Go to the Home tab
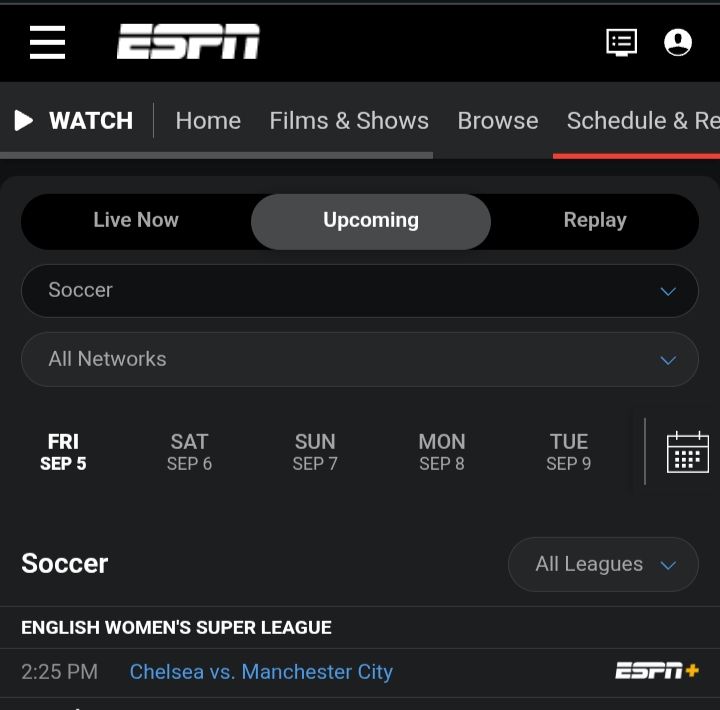720x710 pixels. (x=208, y=121)
